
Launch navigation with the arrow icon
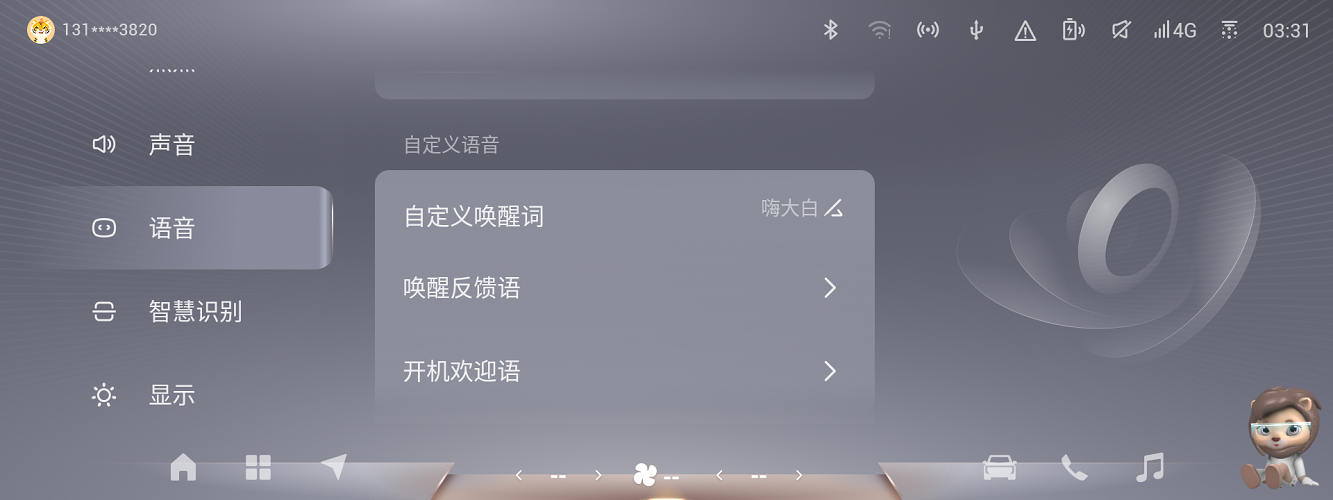[x=333, y=466]
